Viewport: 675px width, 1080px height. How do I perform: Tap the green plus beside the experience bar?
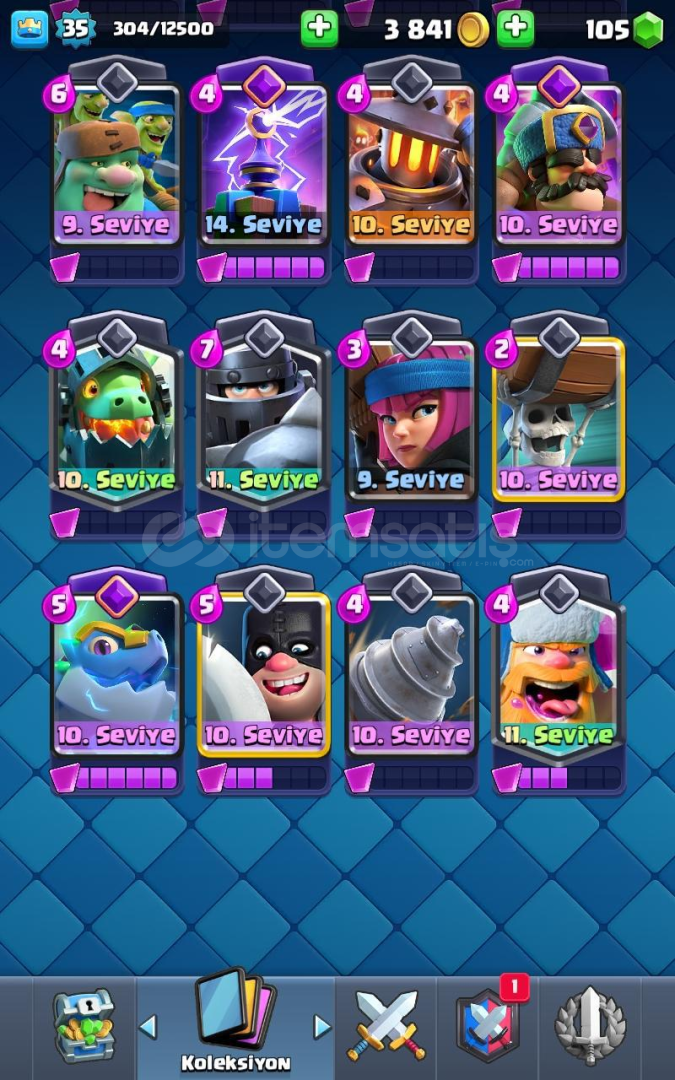(319, 29)
